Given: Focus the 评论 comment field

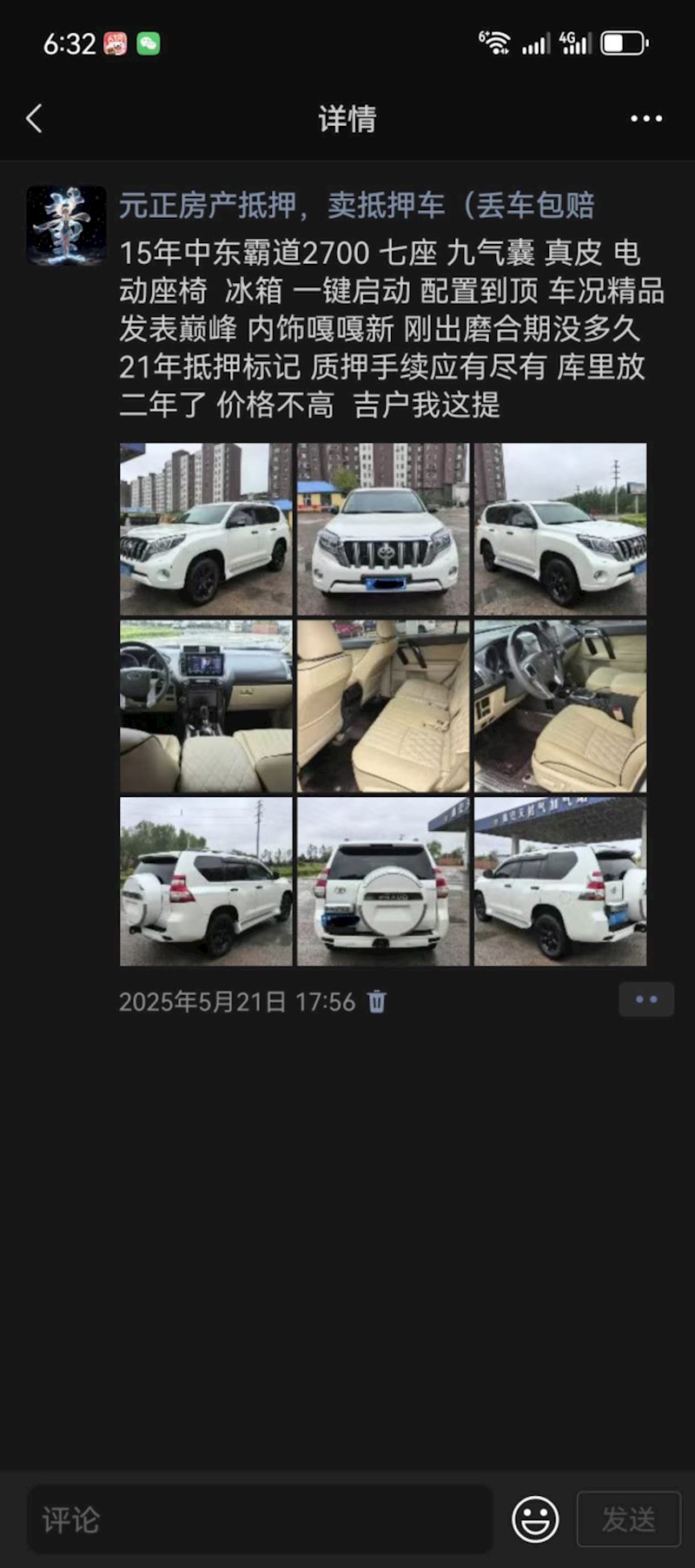Looking at the screenshot, I should coord(261,1519).
